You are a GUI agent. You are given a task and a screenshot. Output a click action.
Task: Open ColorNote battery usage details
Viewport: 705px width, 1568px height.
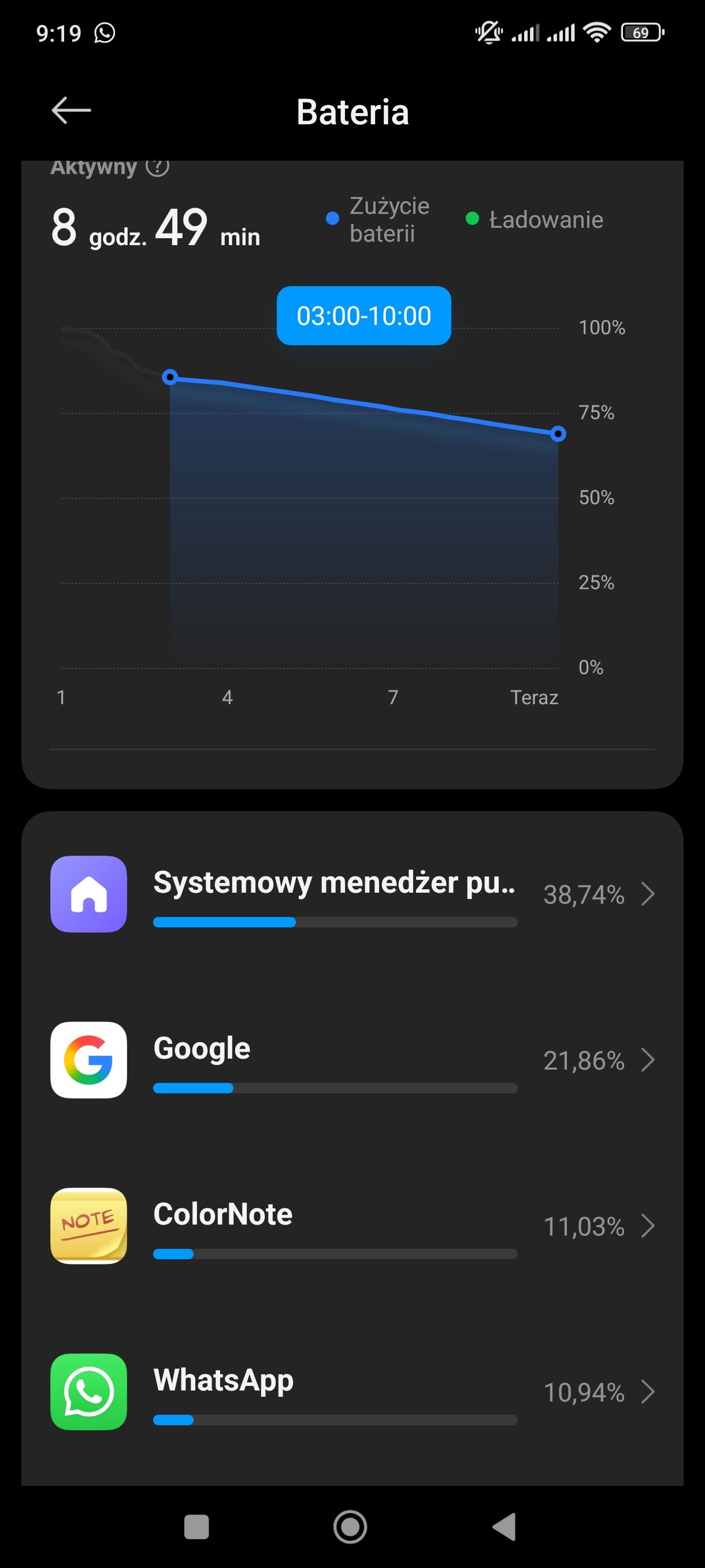(352, 1226)
